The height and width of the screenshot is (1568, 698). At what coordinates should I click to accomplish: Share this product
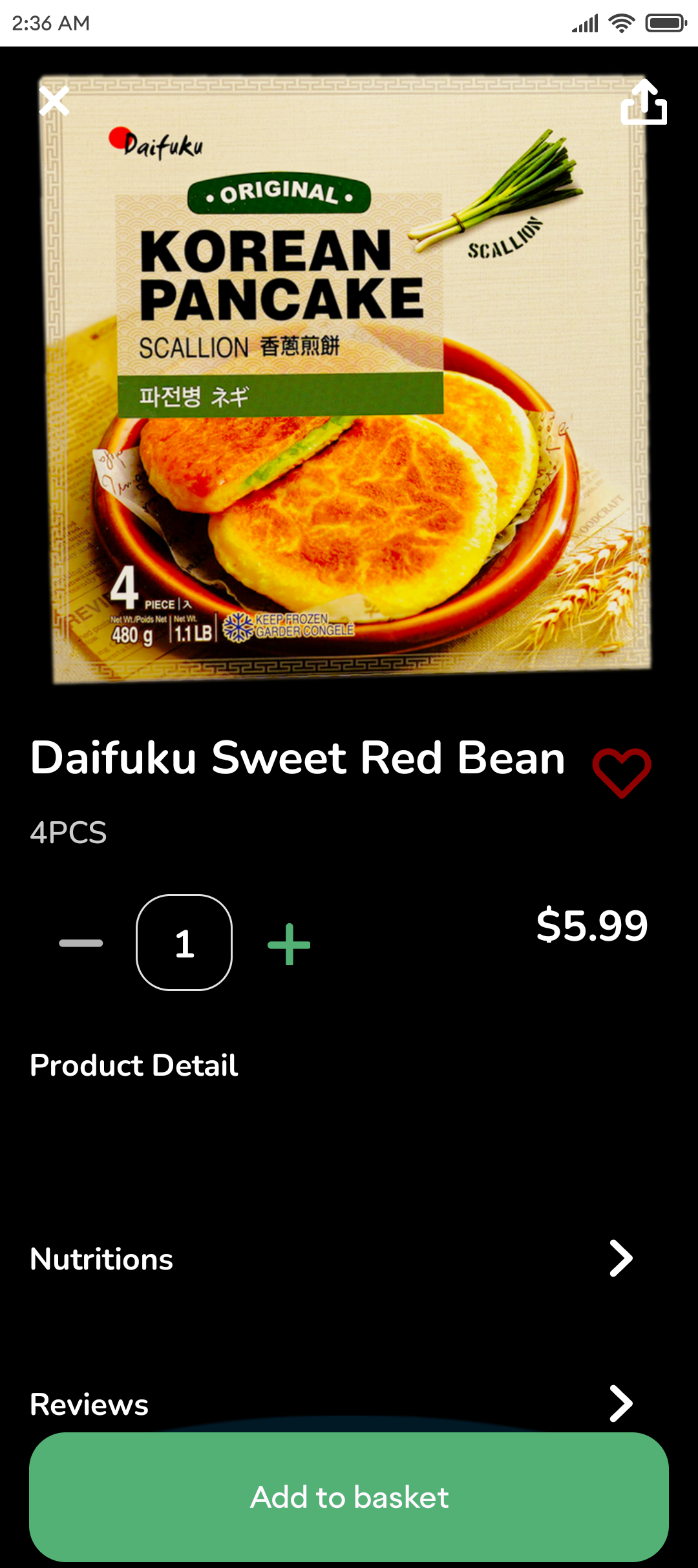click(x=644, y=101)
